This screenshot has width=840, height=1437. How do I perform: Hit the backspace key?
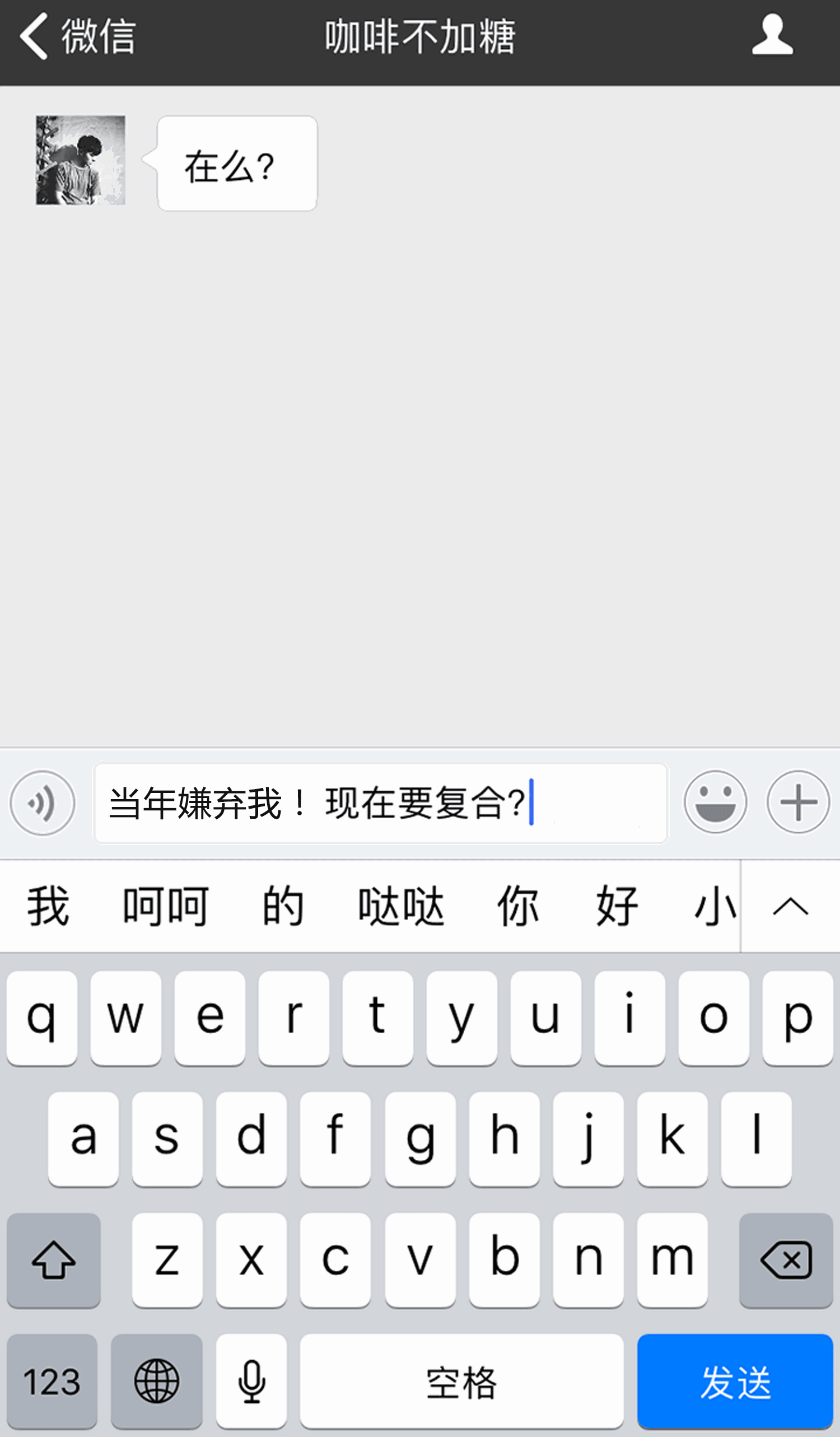point(786,1260)
